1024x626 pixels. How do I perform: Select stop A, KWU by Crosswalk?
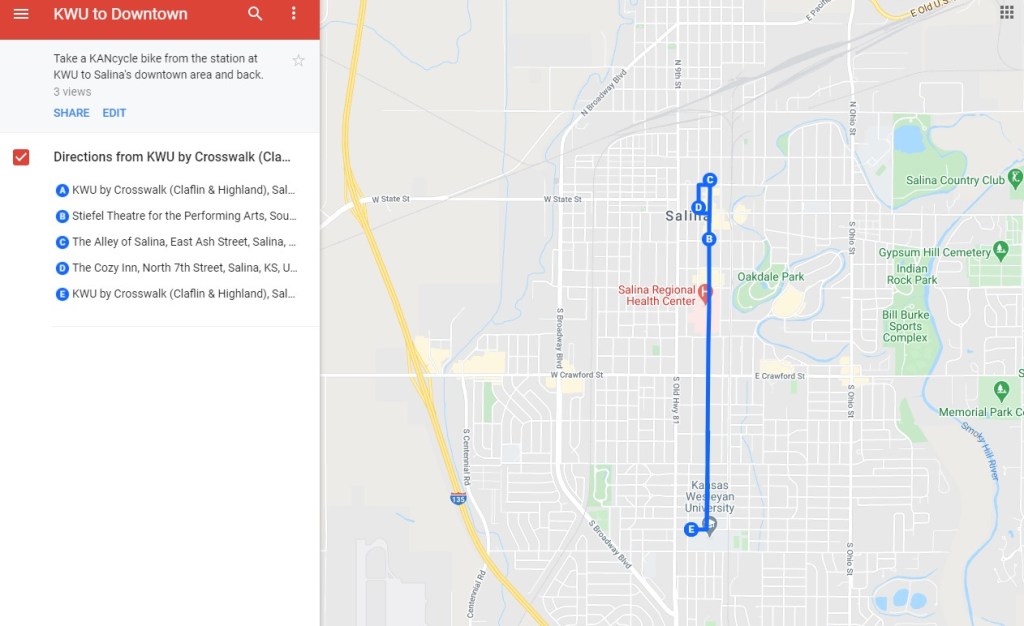point(180,190)
